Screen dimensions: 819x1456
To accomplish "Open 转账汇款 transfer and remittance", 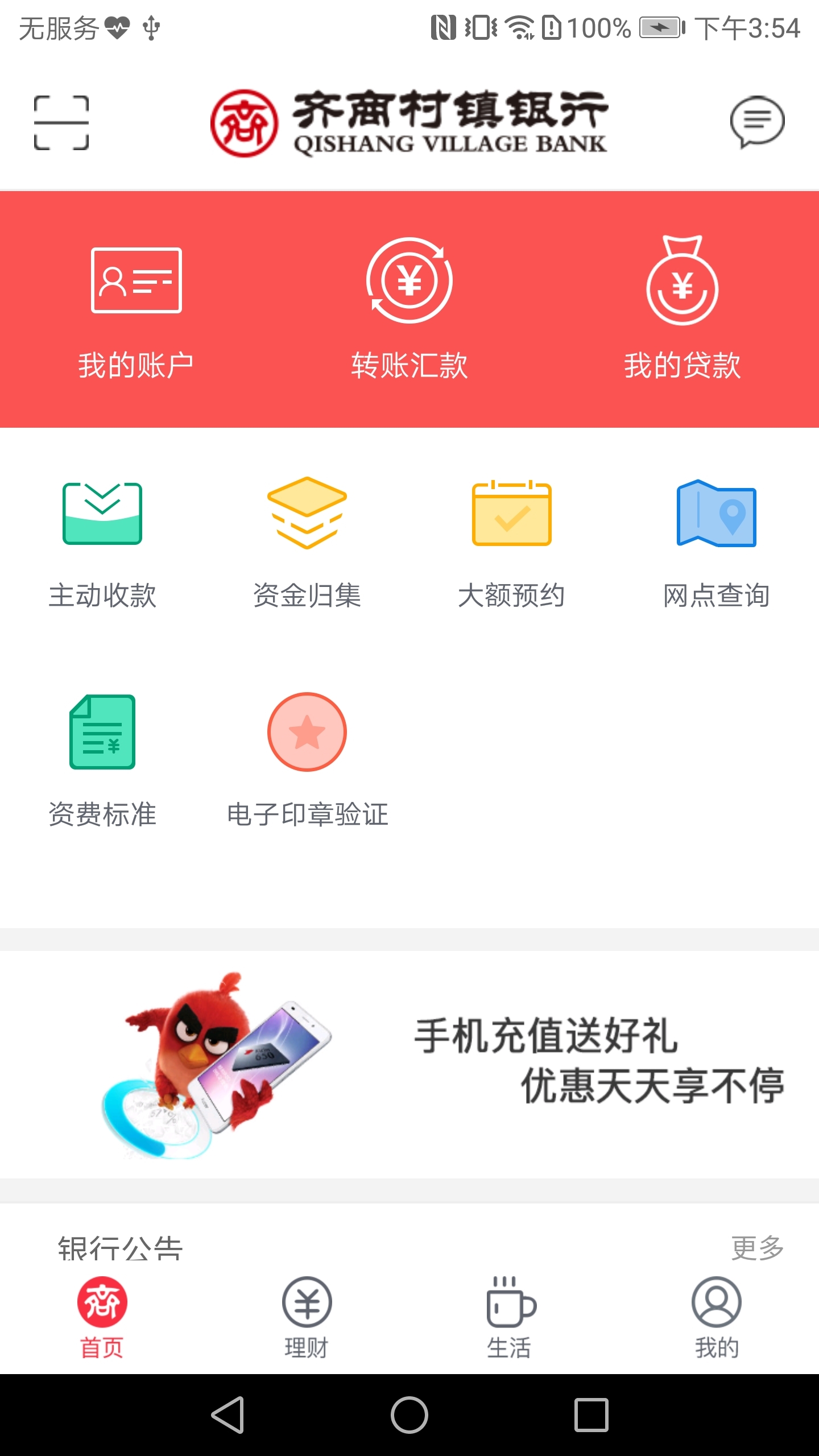I will 409,310.
